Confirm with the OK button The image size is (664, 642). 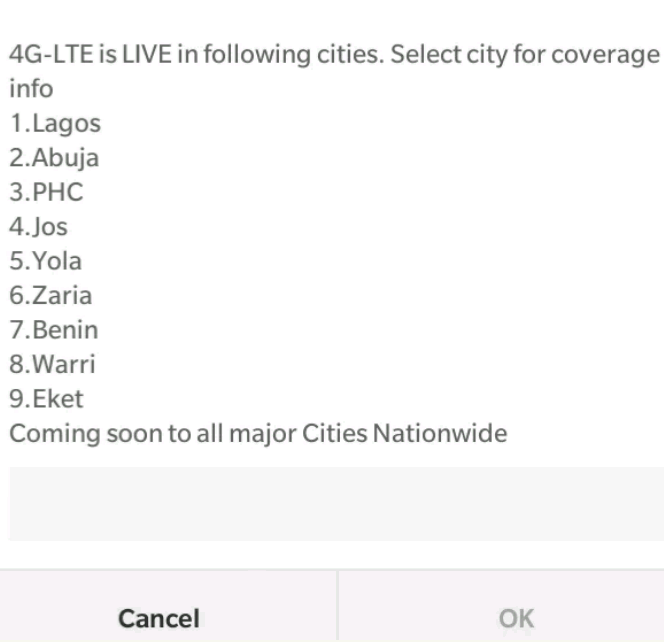tap(516, 617)
